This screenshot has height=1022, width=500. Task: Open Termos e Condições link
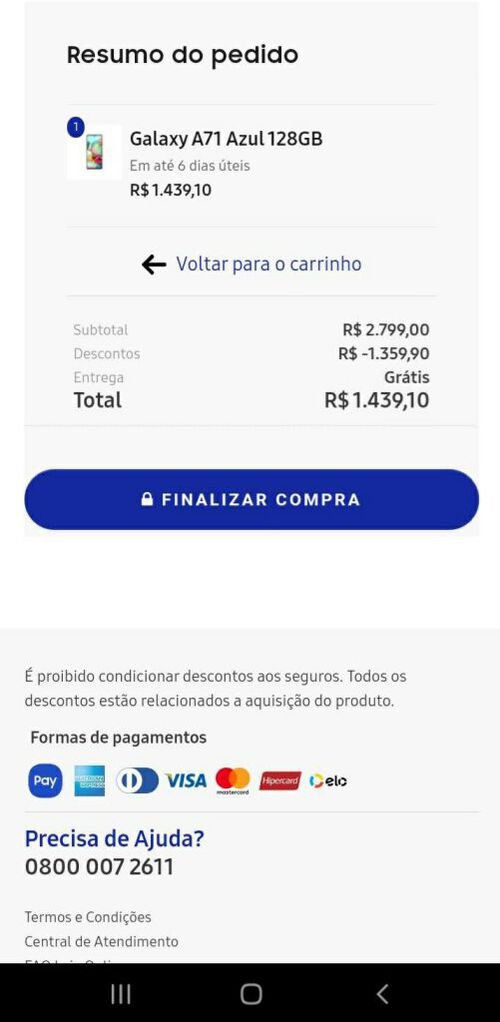pyautogui.click(x=88, y=917)
